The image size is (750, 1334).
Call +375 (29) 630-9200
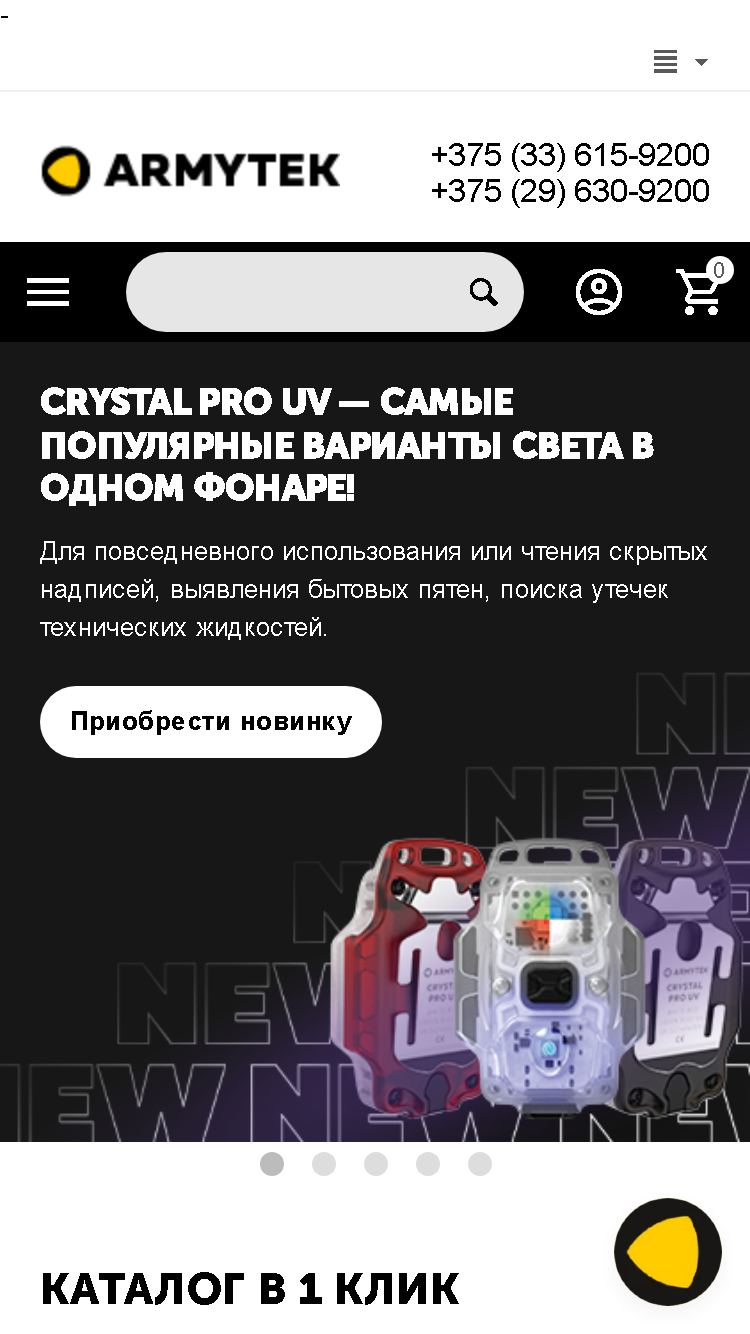[570, 191]
